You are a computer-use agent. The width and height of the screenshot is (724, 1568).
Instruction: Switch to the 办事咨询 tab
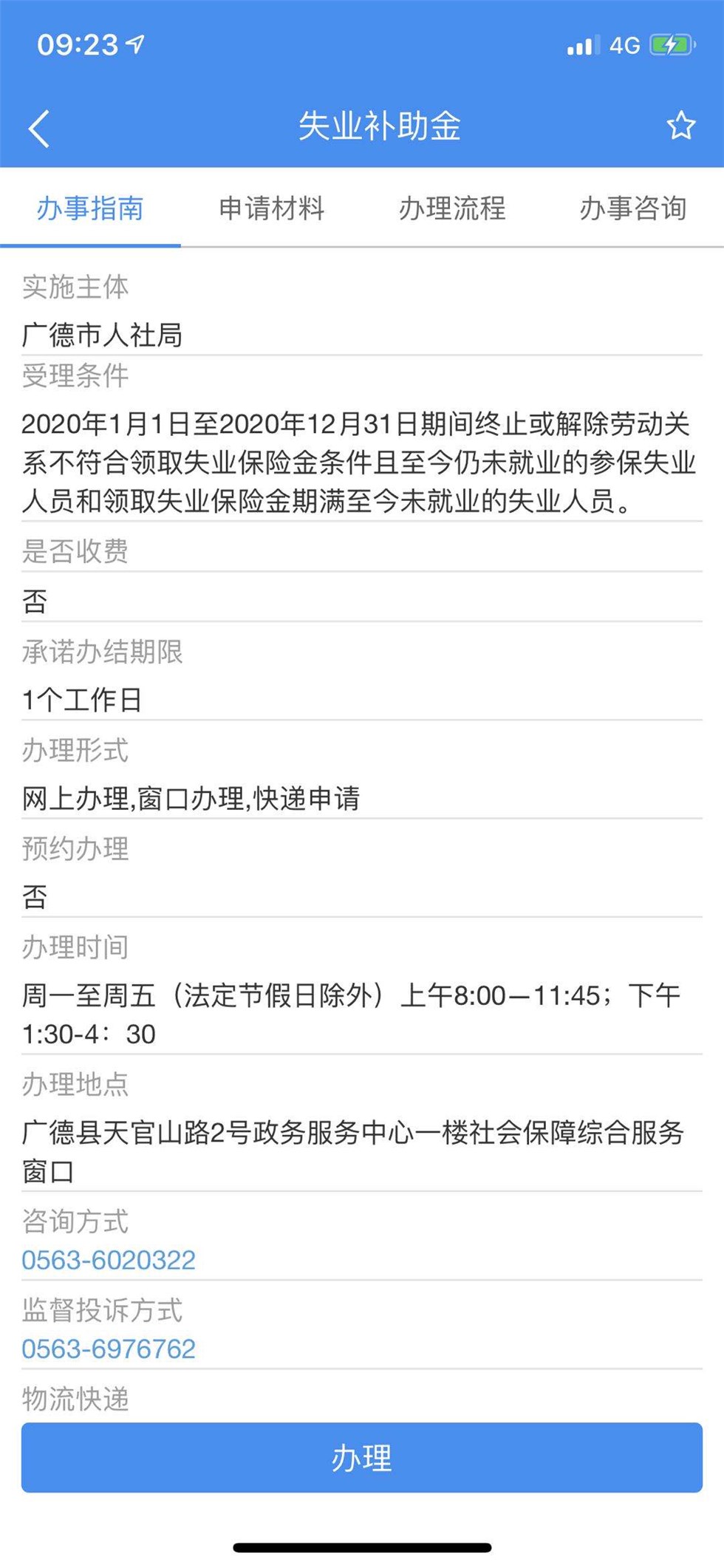[x=633, y=208]
